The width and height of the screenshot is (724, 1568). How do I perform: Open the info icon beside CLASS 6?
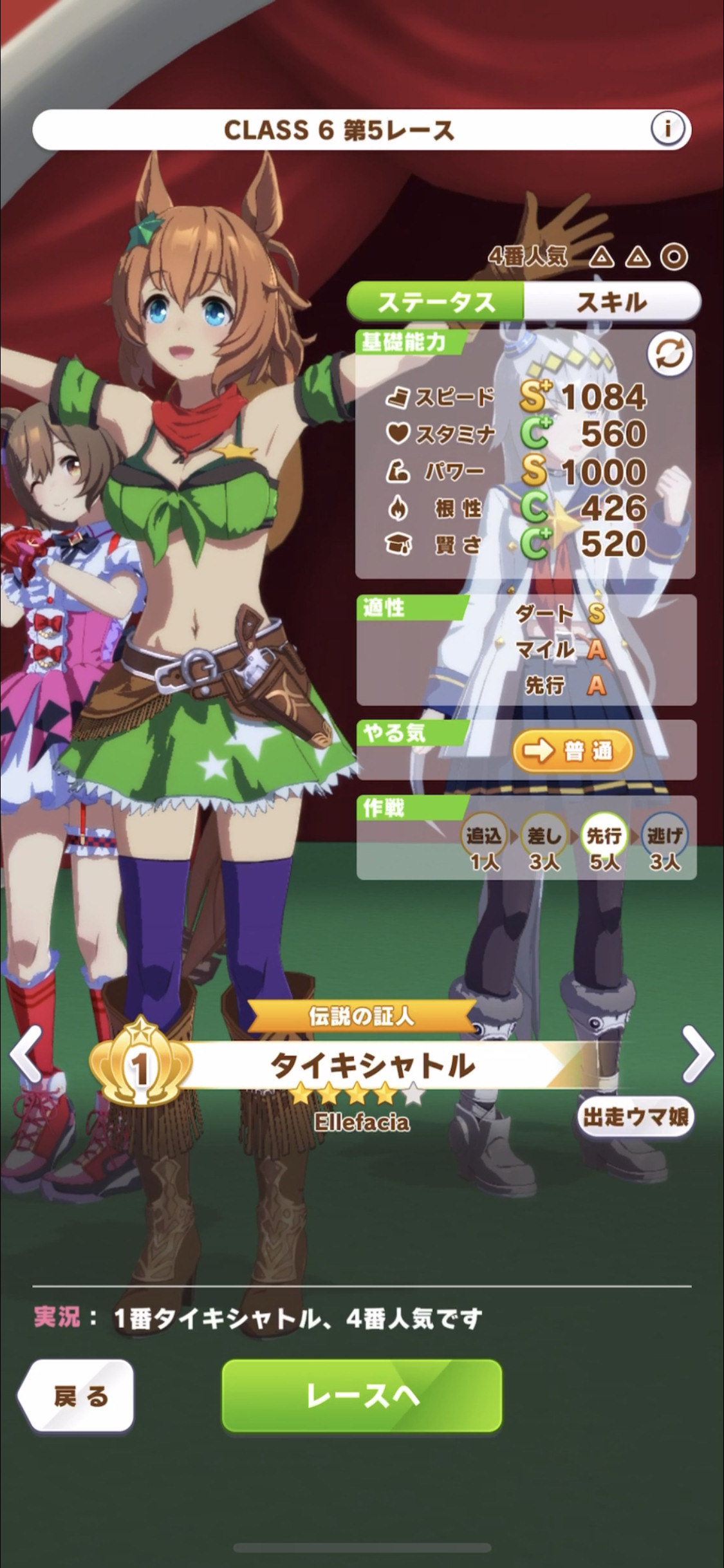click(667, 129)
